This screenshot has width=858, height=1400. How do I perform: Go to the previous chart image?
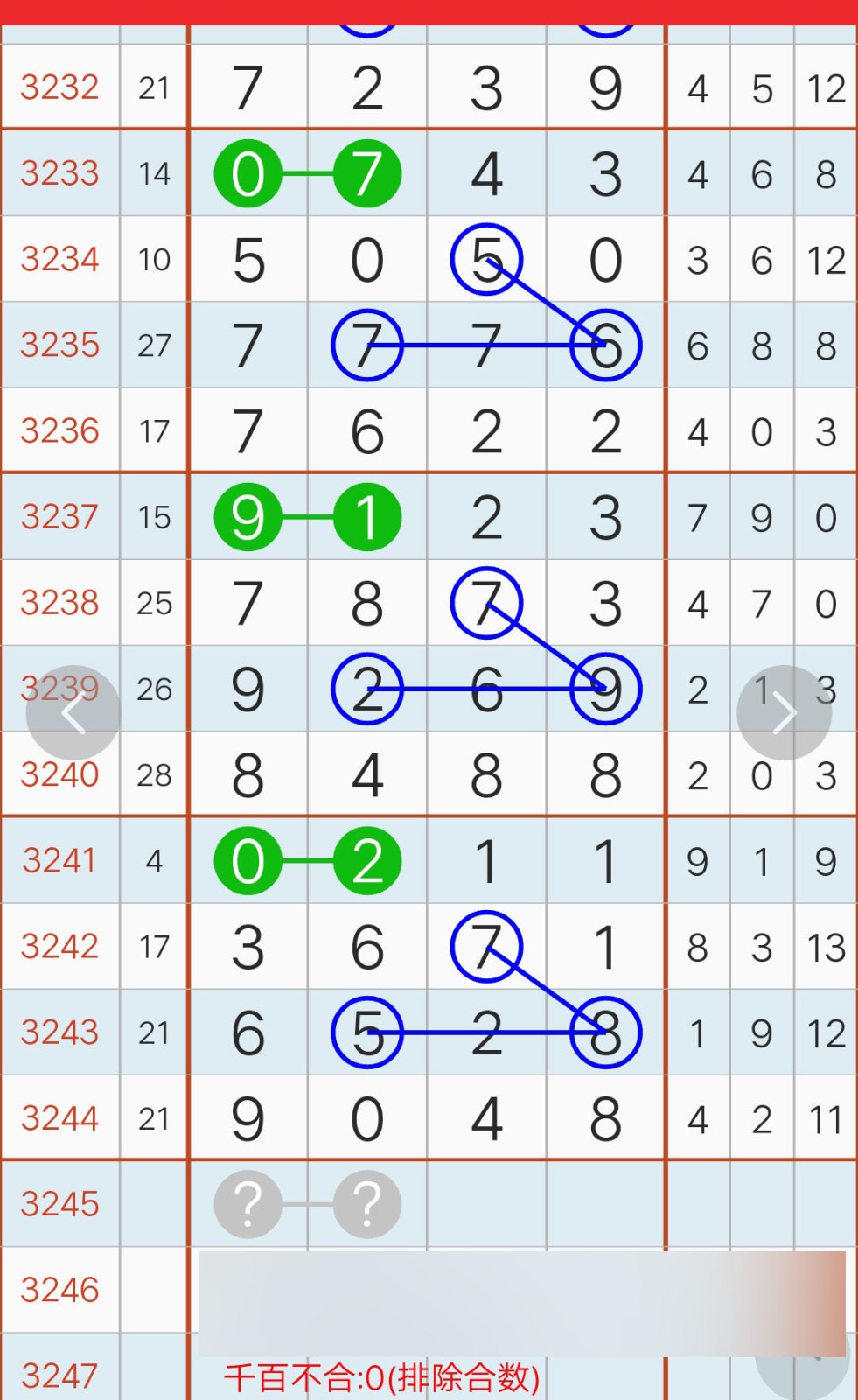click(x=73, y=713)
